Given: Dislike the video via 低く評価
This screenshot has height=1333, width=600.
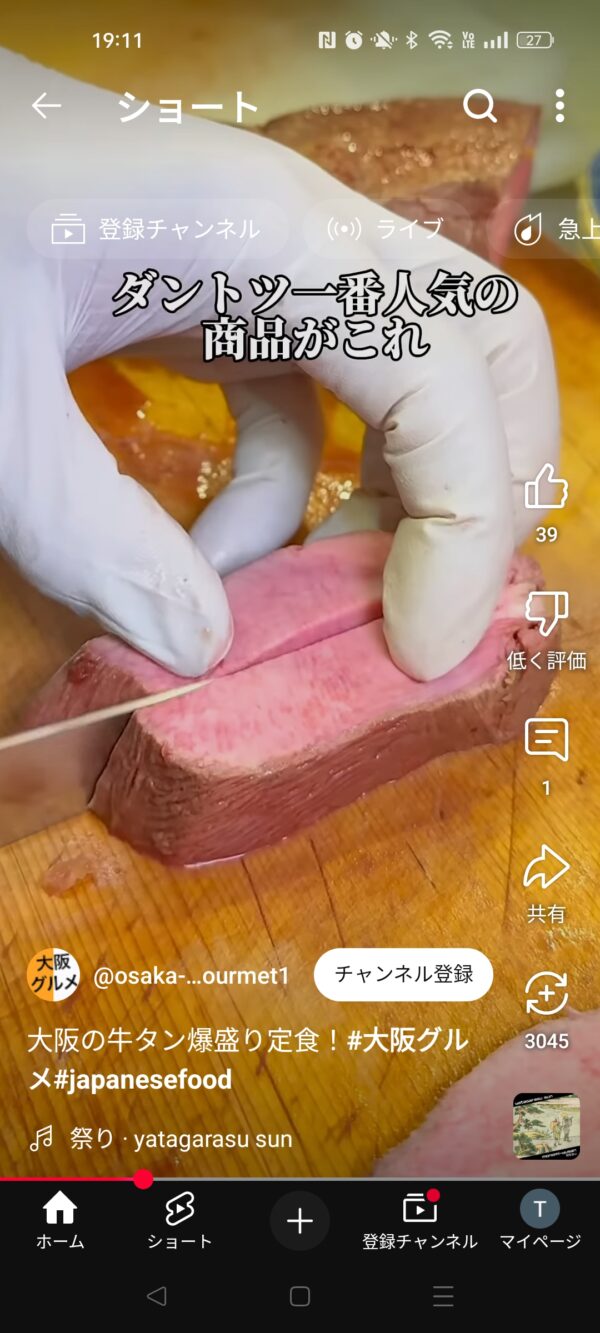Looking at the screenshot, I should pos(546,614).
